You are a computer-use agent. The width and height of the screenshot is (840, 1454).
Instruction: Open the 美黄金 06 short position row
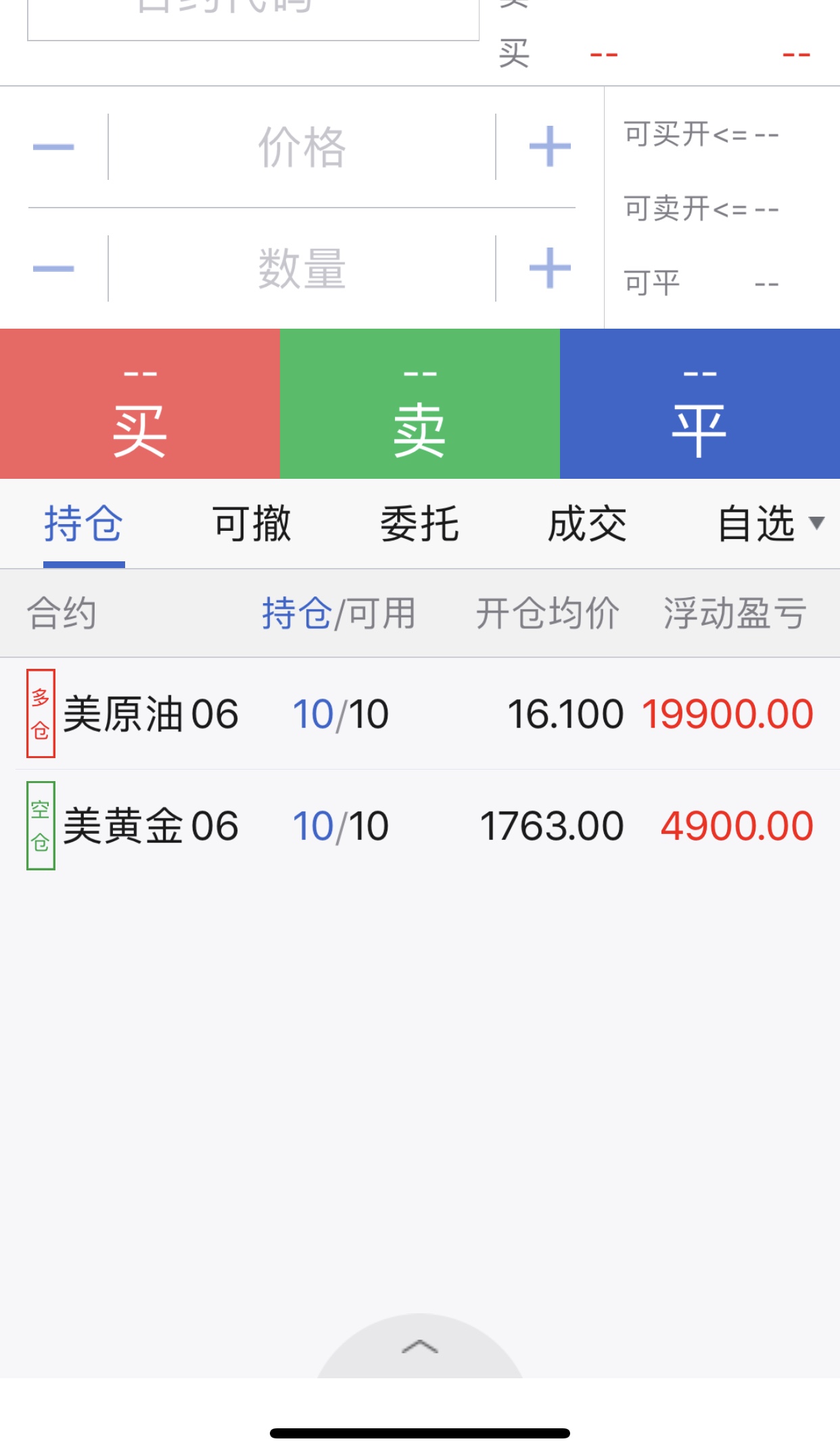coord(420,826)
